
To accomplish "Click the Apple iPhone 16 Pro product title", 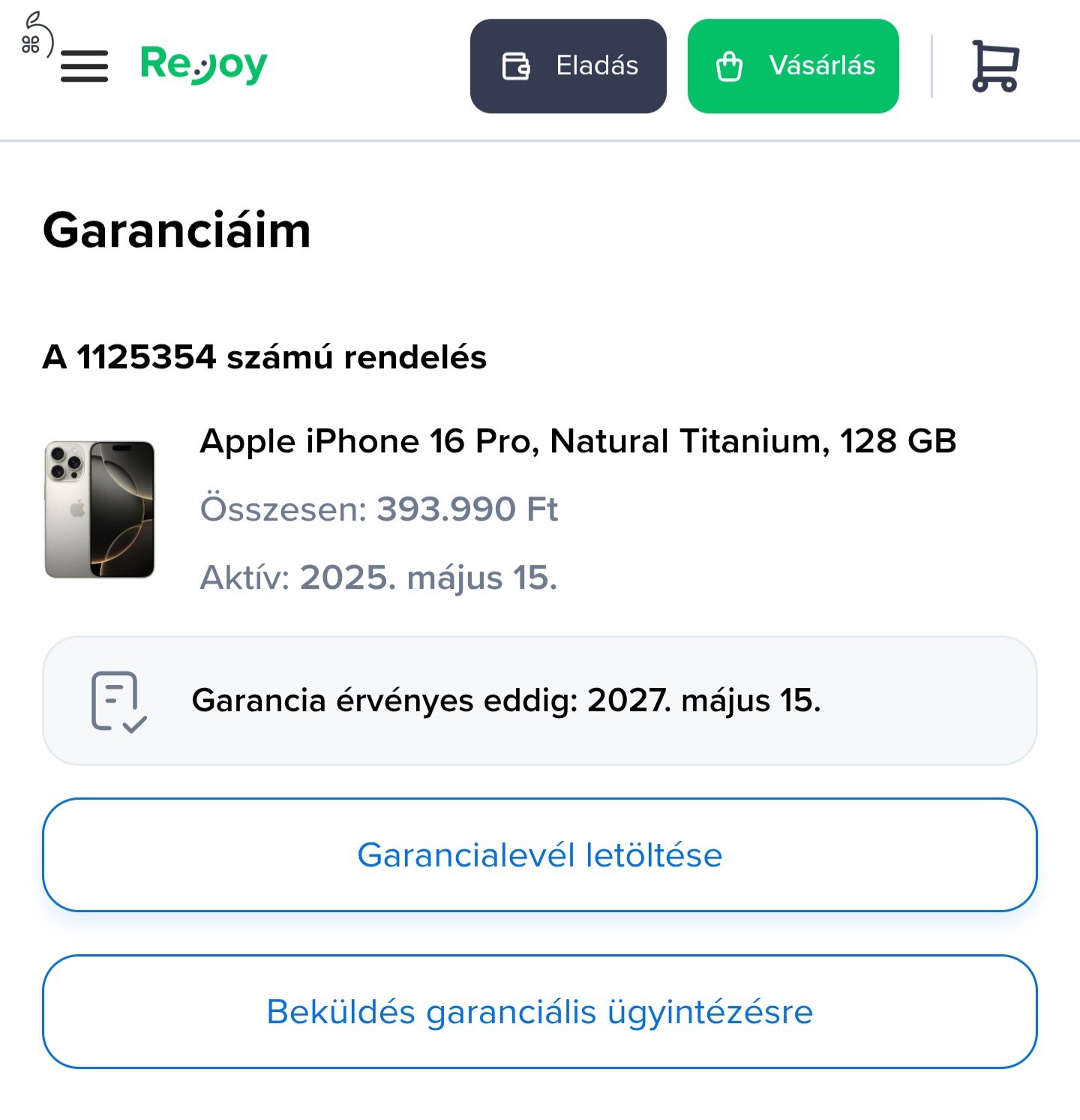I will [577, 441].
